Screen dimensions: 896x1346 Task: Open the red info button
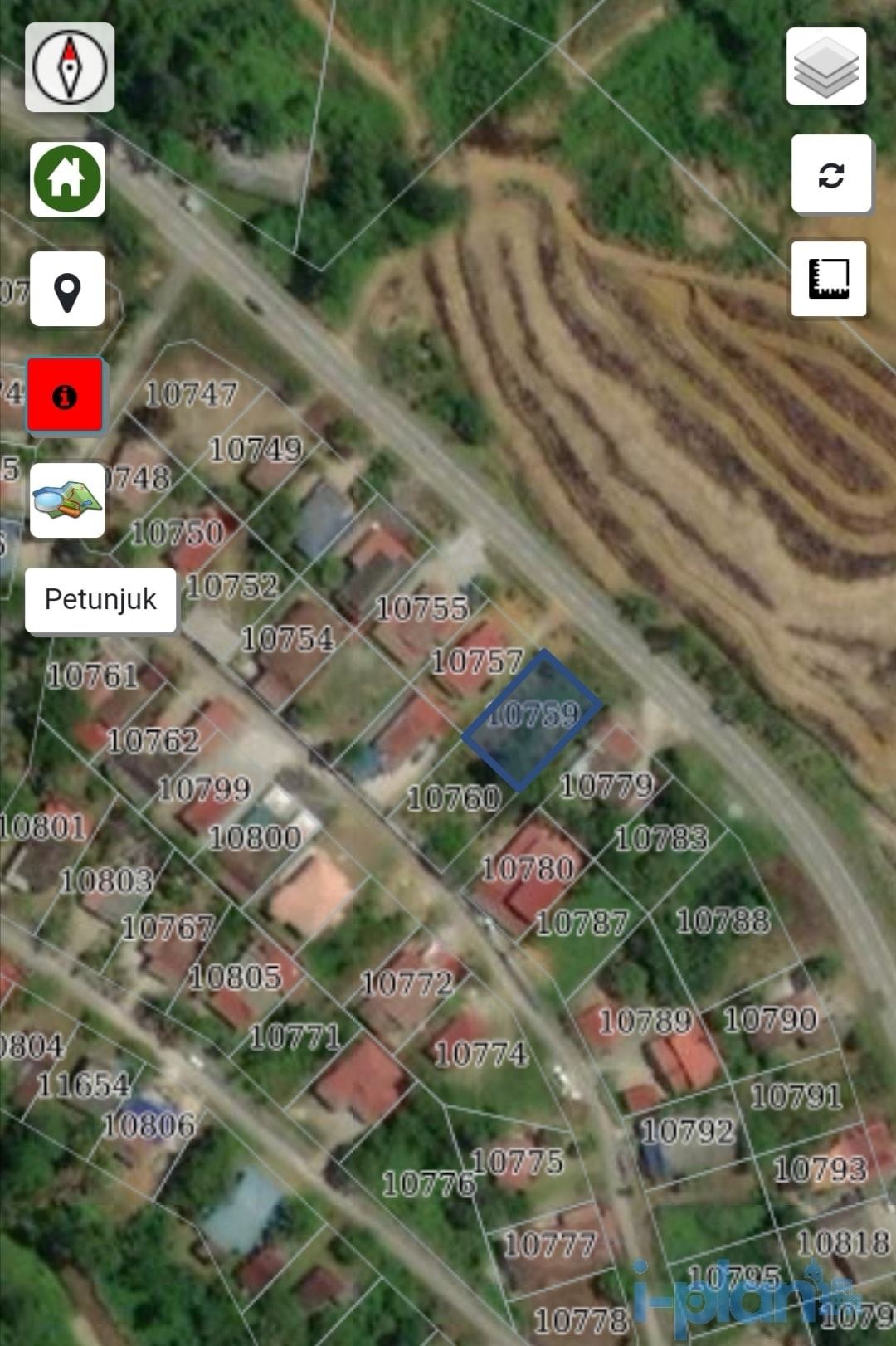[65, 395]
